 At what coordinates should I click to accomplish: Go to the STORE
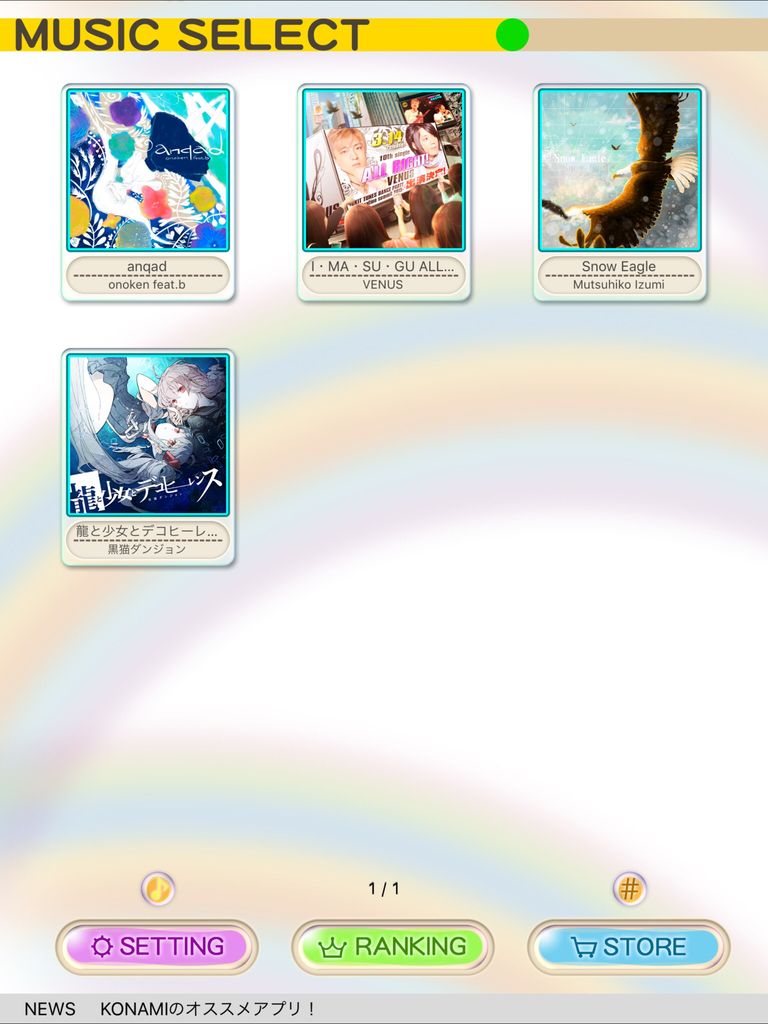point(629,946)
